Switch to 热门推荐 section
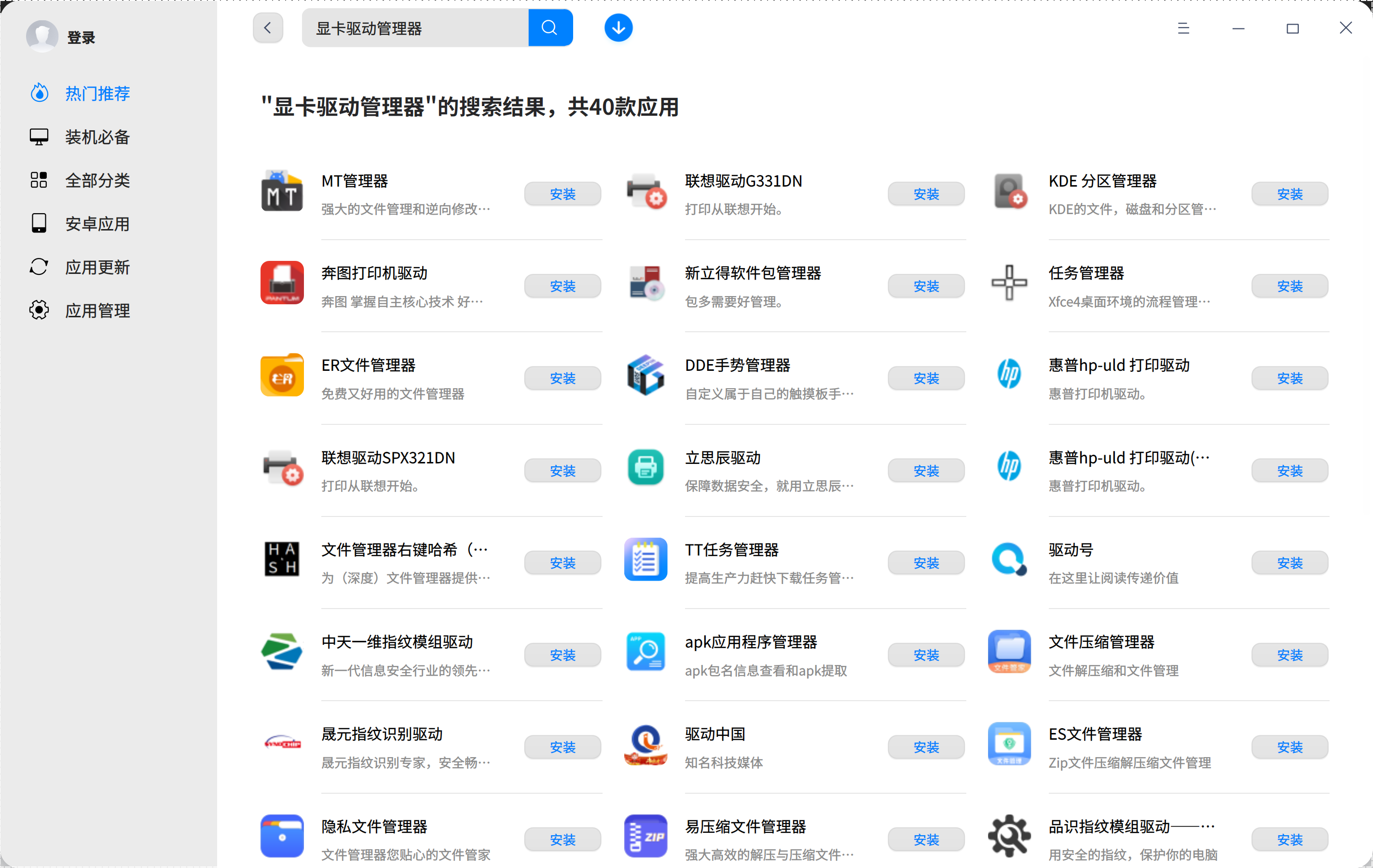Viewport: 1373px width, 868px height. [97, 93]
